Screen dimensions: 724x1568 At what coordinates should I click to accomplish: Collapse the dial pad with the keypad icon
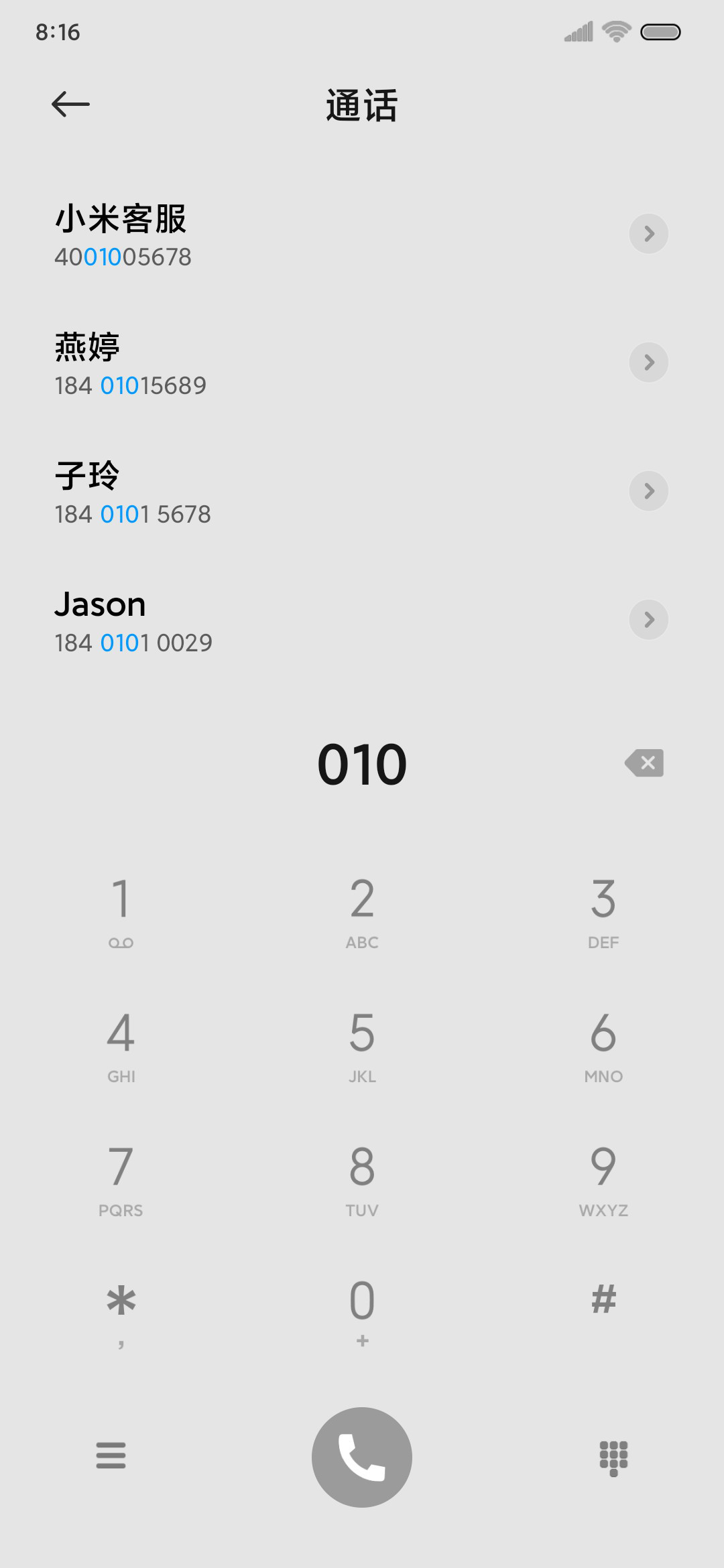pos(613,1458)
